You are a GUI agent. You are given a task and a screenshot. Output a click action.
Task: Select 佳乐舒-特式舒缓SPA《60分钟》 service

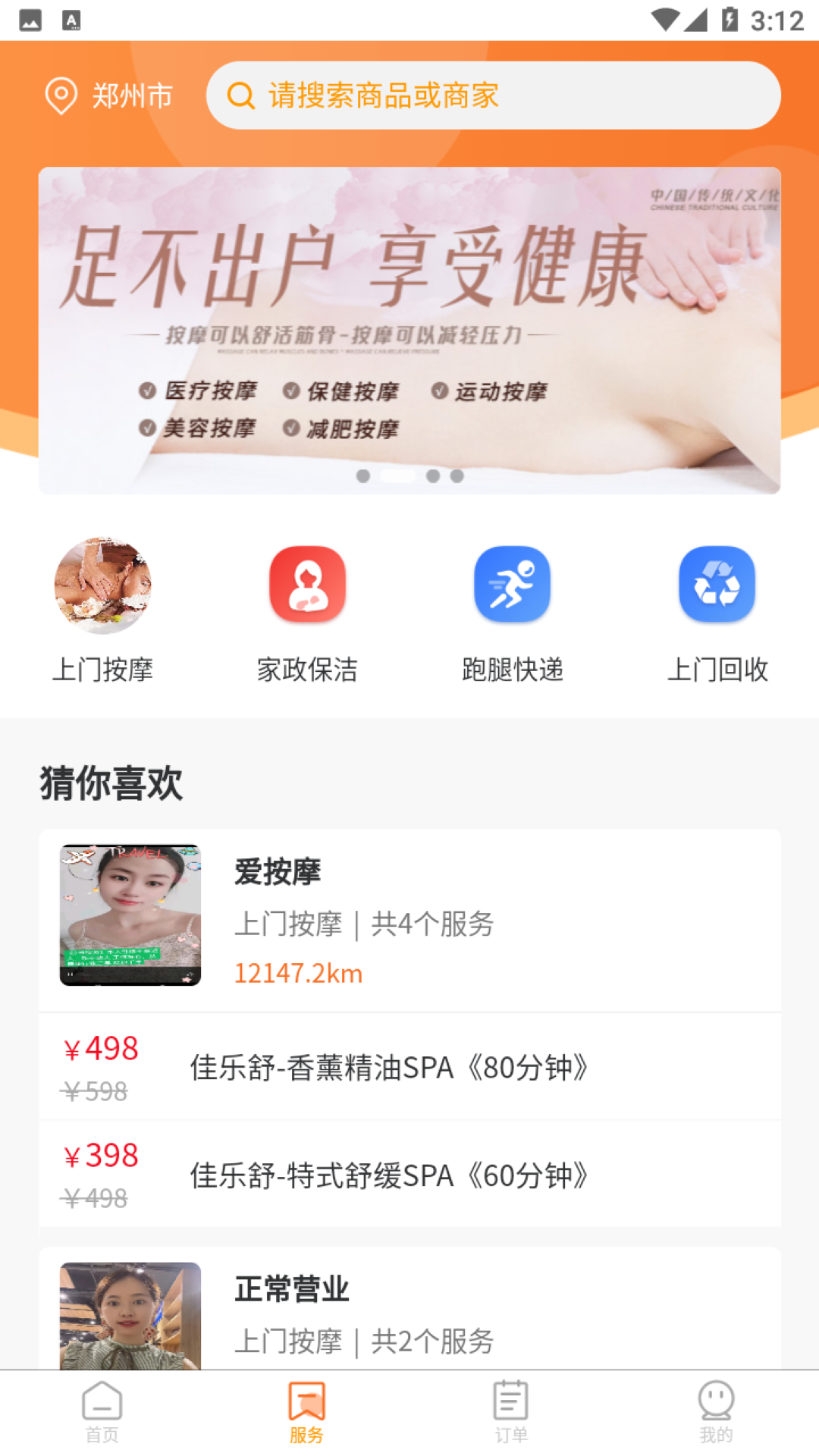coord(409,1175)
